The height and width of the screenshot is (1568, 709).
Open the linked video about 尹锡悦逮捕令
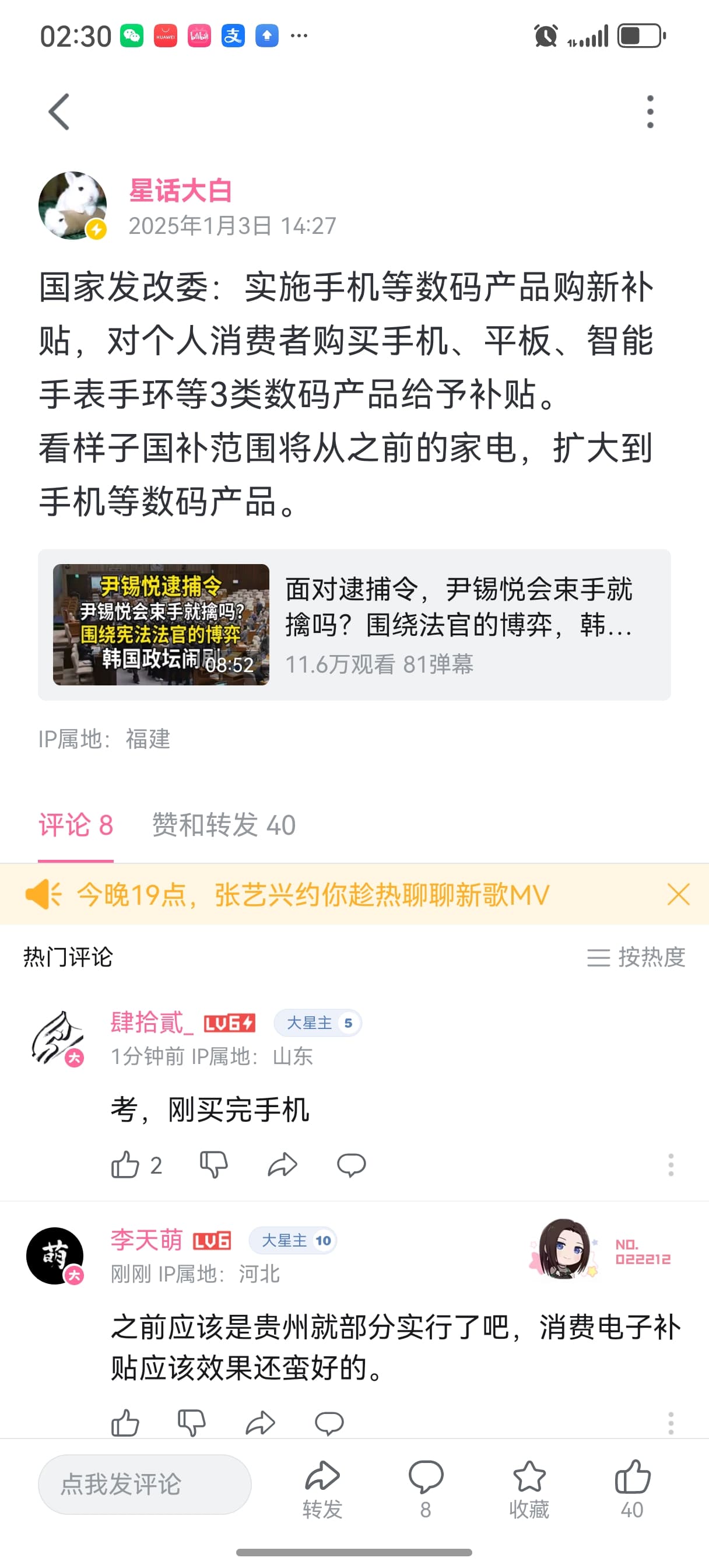pos(354,625)
